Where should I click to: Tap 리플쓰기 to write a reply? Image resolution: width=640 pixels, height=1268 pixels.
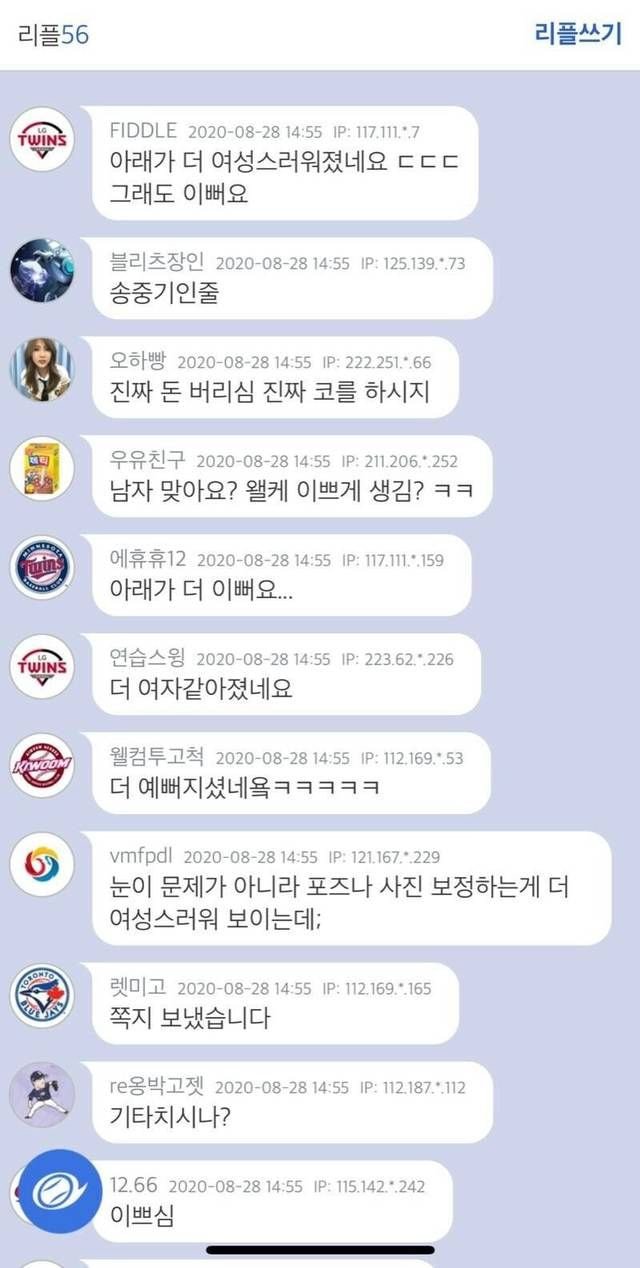(x=578, y=34)
